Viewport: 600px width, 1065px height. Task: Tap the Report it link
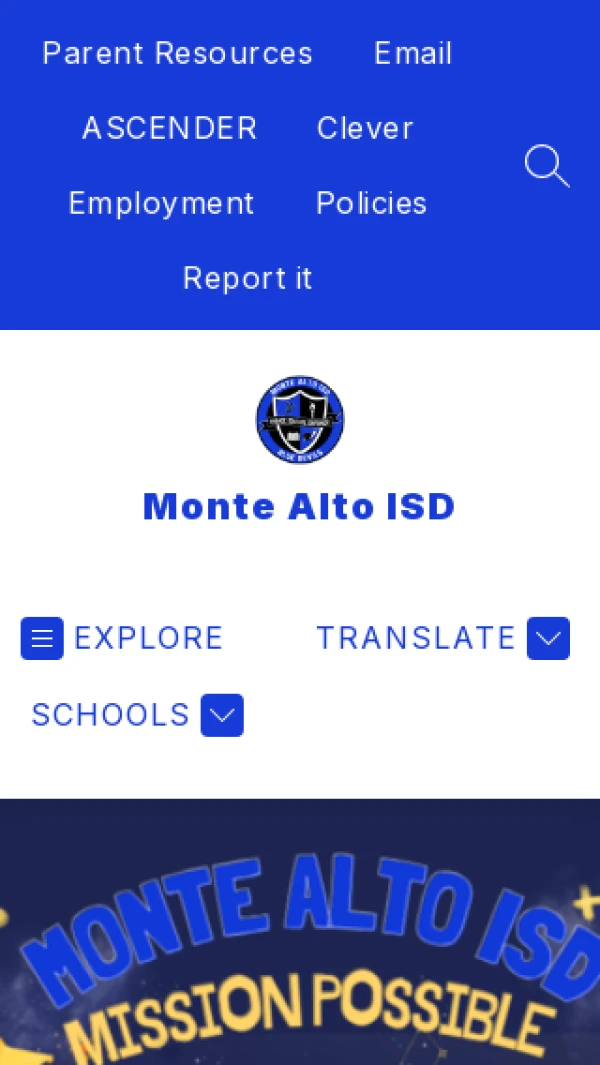pyautogui.click(x=247, y=278)
